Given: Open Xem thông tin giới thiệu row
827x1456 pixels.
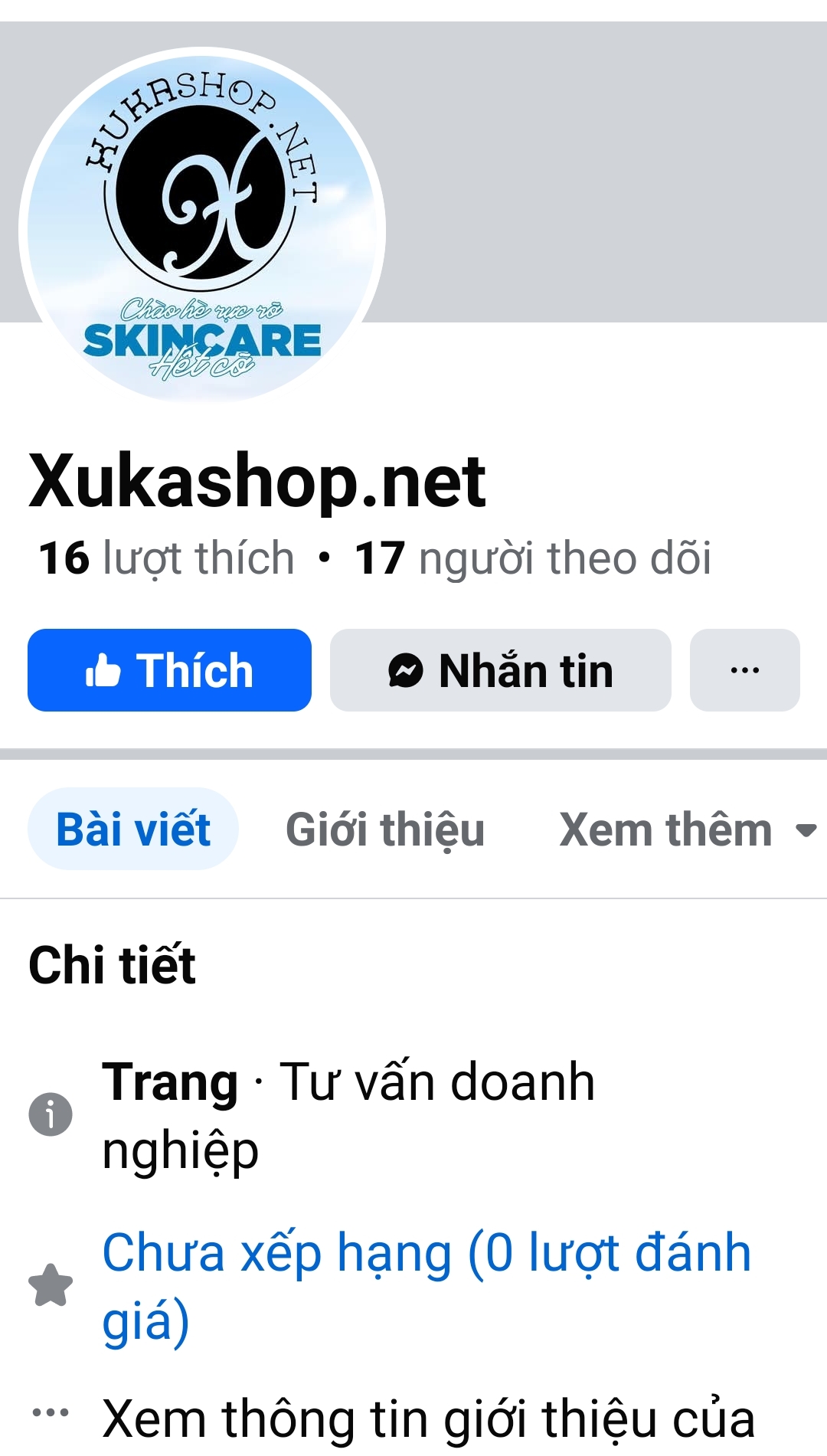Looking at the screenshot, I should [x=427, y=1418].
